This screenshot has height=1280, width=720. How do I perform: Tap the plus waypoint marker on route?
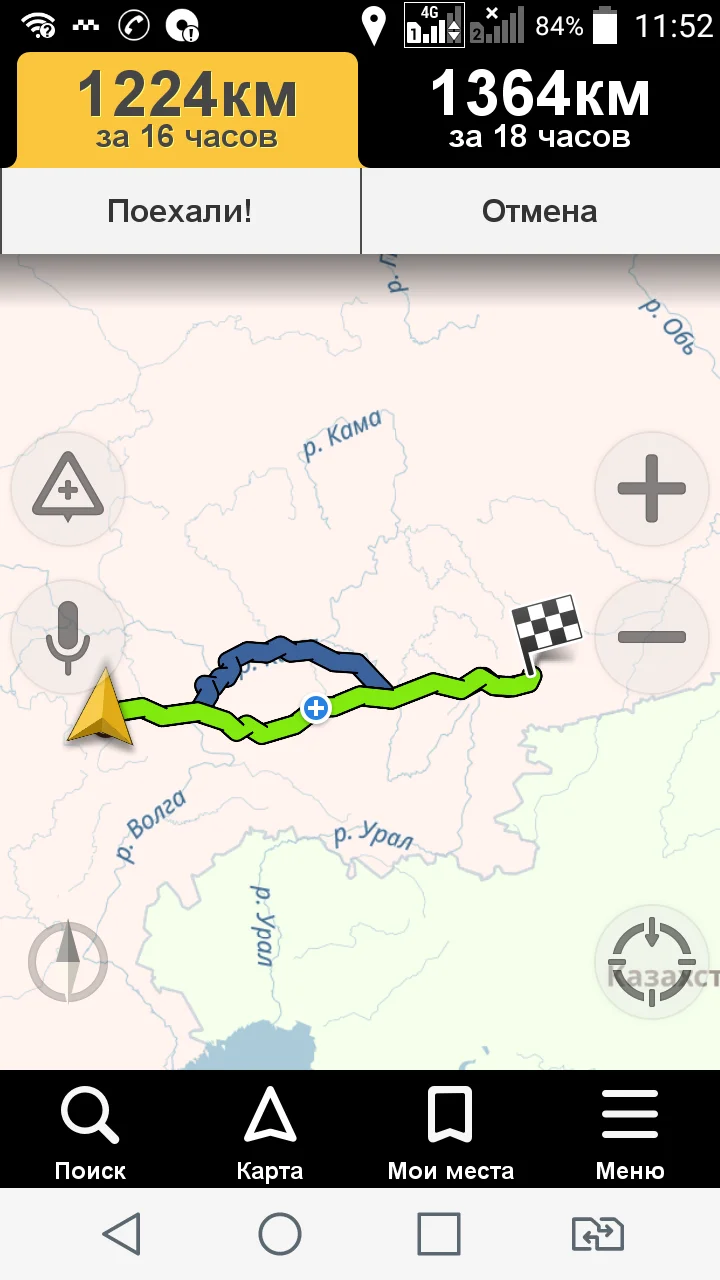coord(315,708)
